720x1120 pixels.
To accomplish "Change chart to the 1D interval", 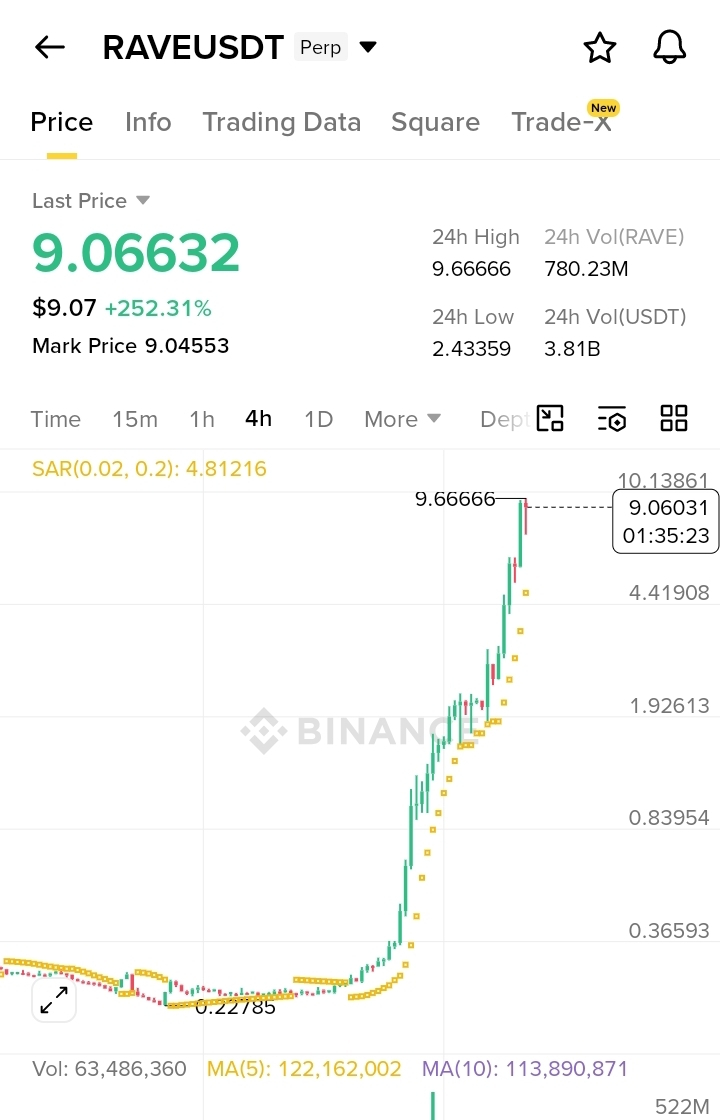I will [318, 419].
